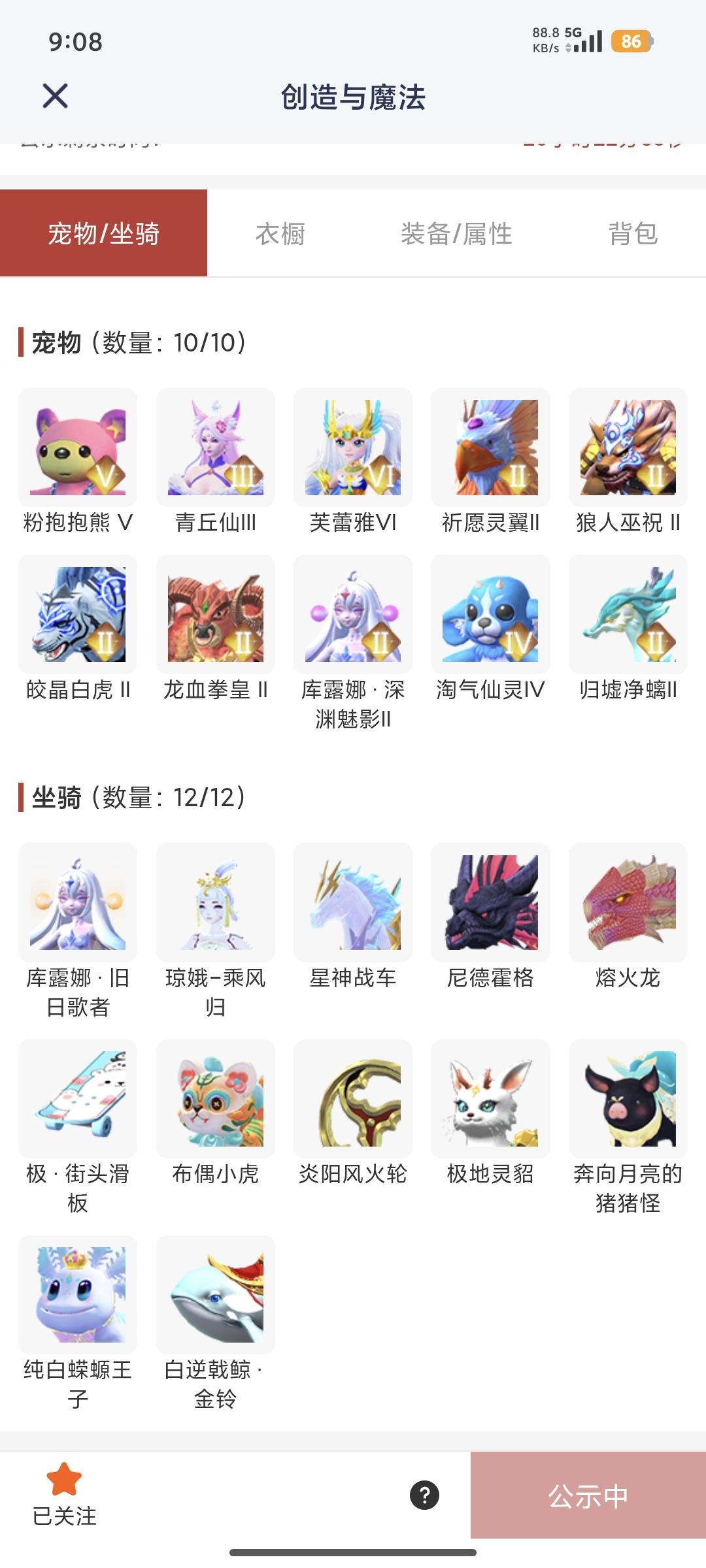Select the 淘气仙灵IV pet icon

[489, 617]
